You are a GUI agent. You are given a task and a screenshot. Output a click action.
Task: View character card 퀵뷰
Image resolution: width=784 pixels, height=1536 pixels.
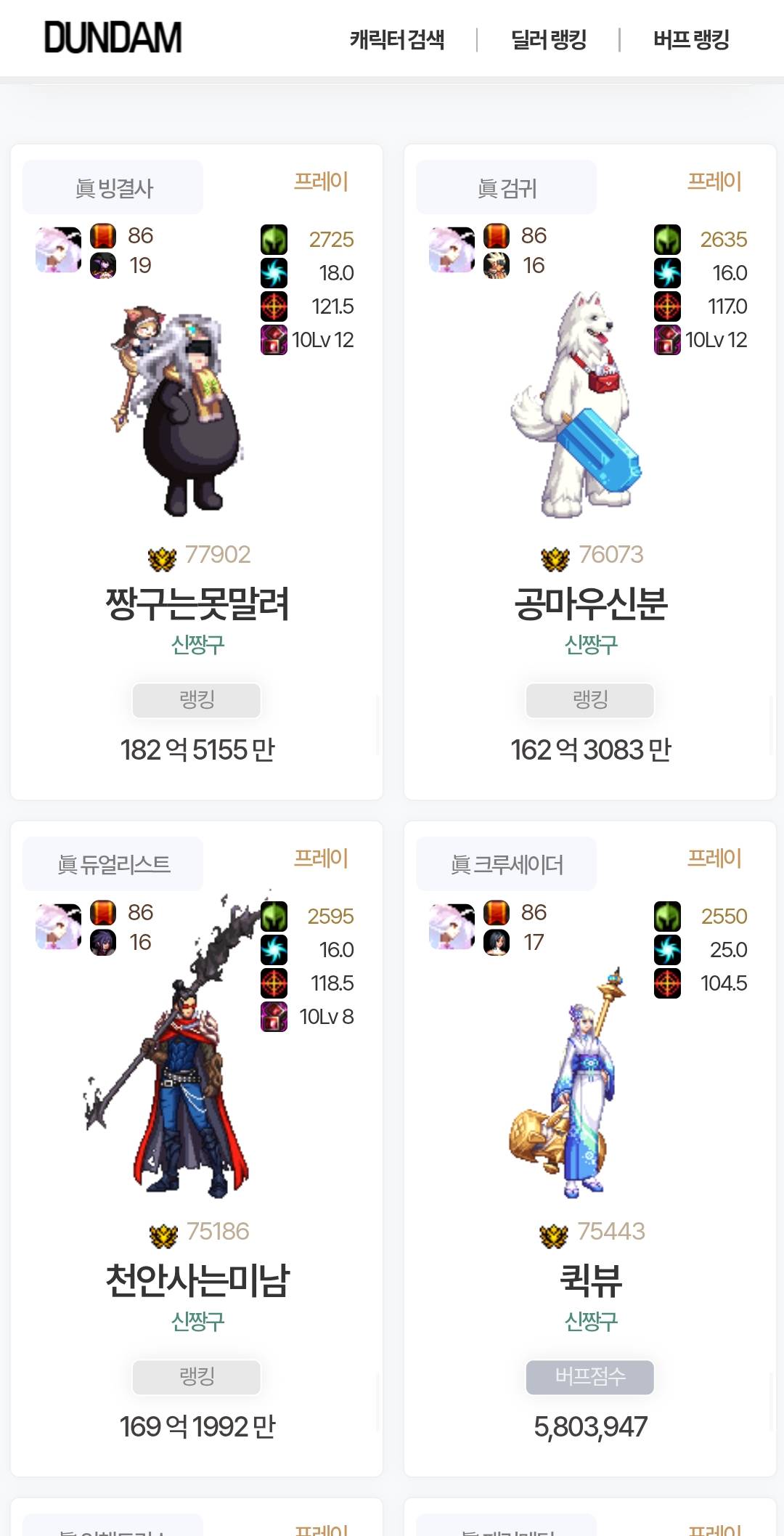pos(590,1281)
